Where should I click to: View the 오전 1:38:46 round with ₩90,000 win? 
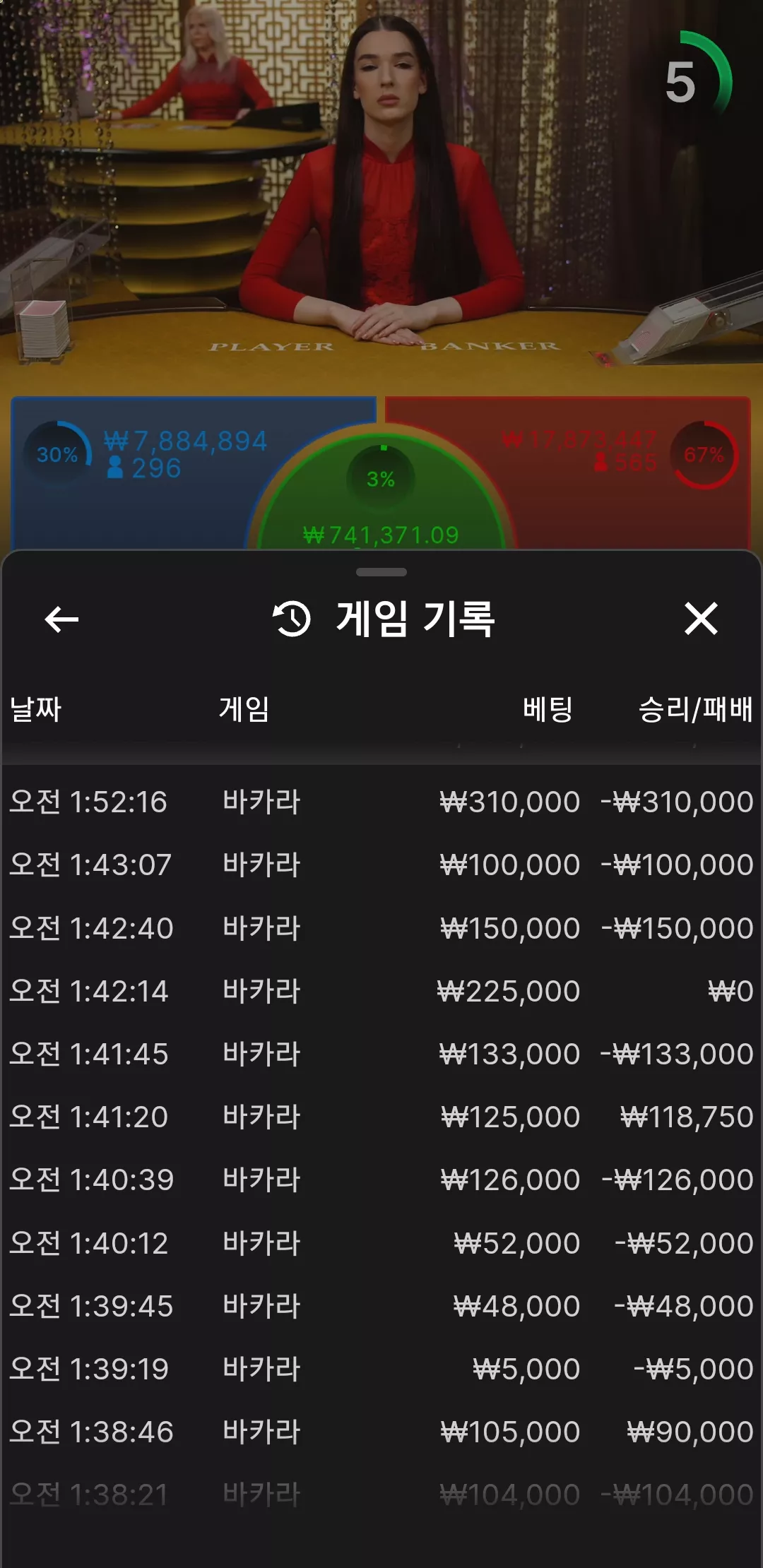click(381, 1432)
